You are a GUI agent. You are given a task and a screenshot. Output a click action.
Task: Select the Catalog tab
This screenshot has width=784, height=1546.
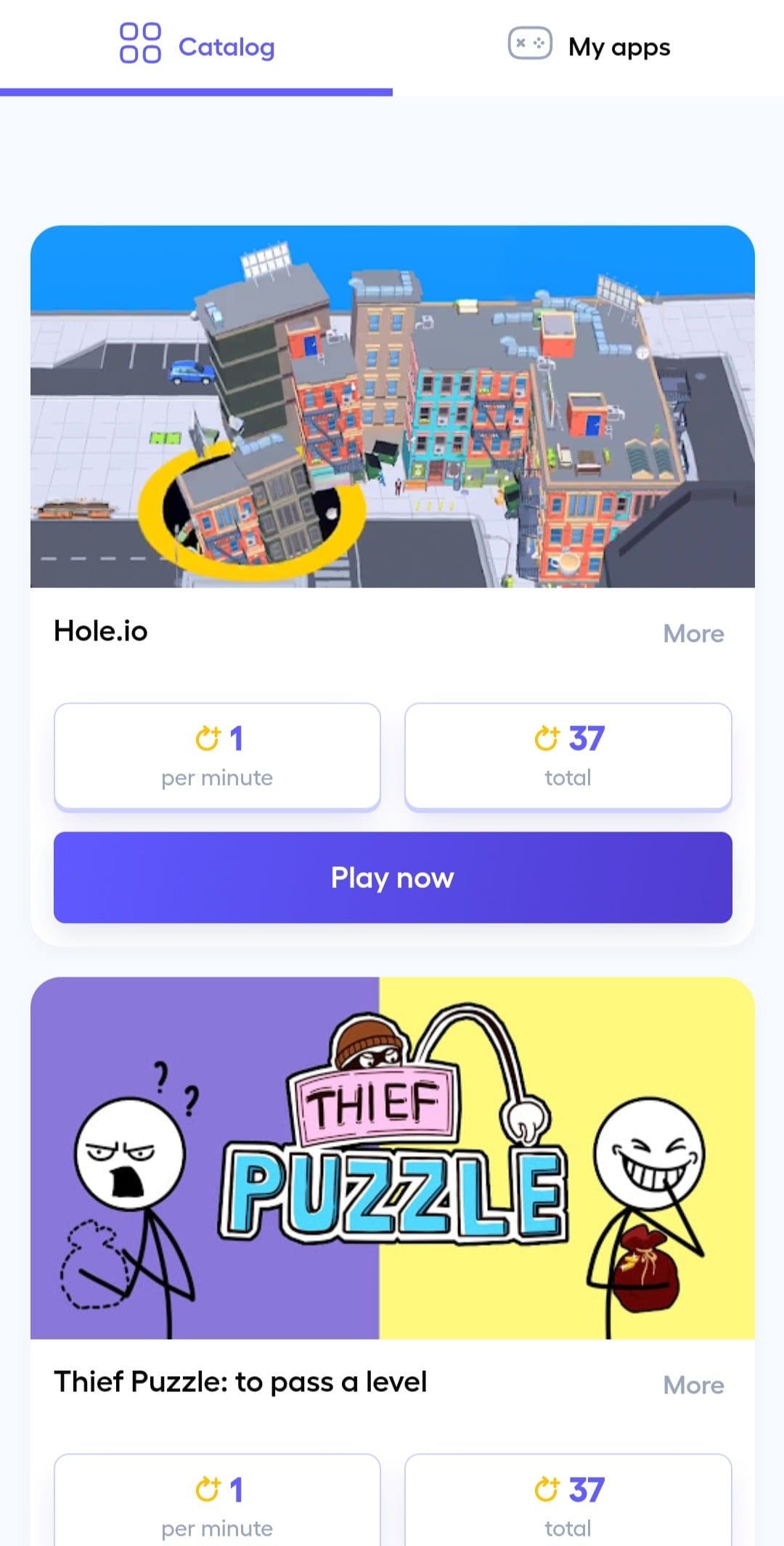tap(197, 46)
